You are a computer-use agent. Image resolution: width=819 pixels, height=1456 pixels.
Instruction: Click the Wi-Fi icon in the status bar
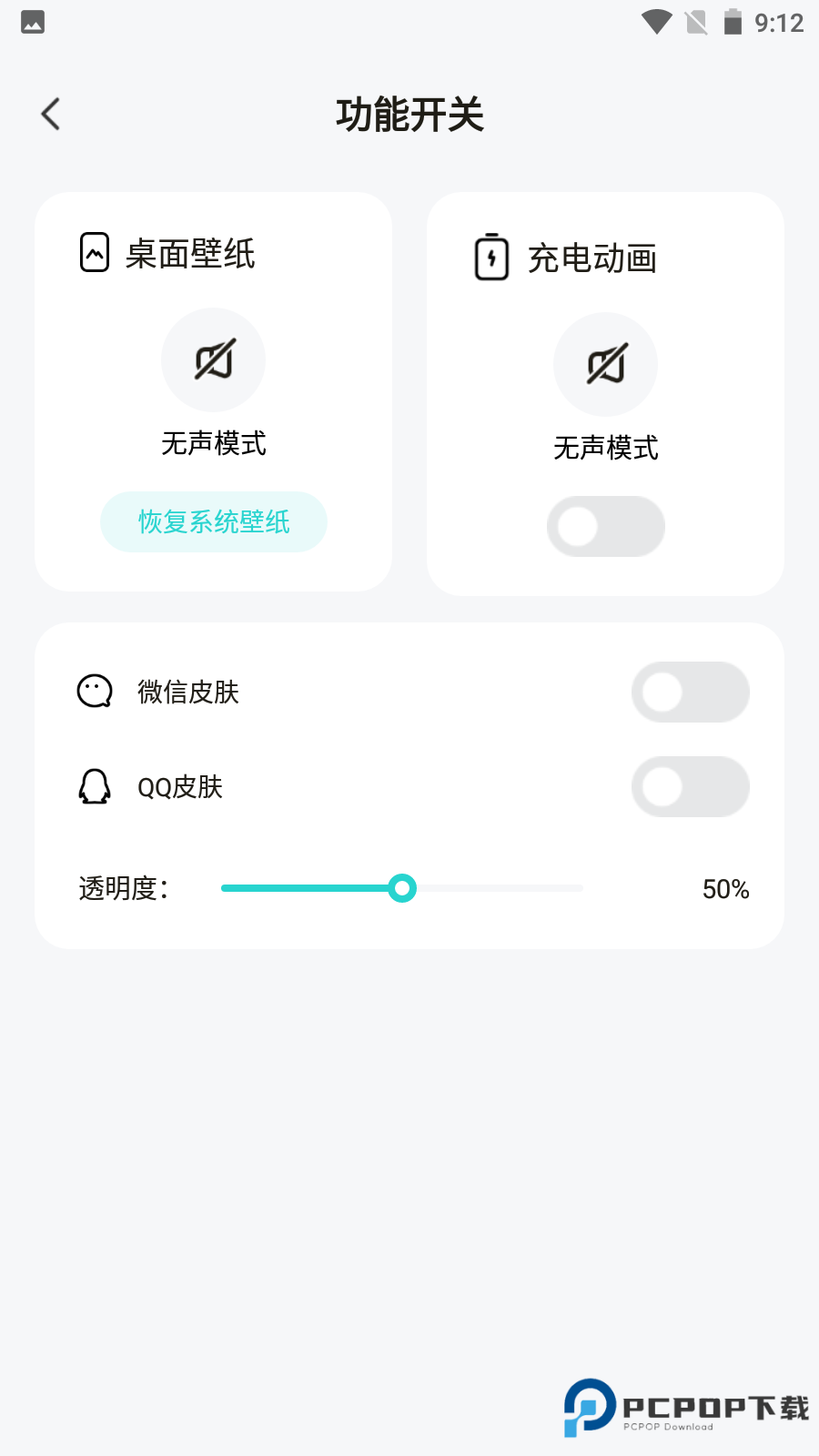(653, 23)
